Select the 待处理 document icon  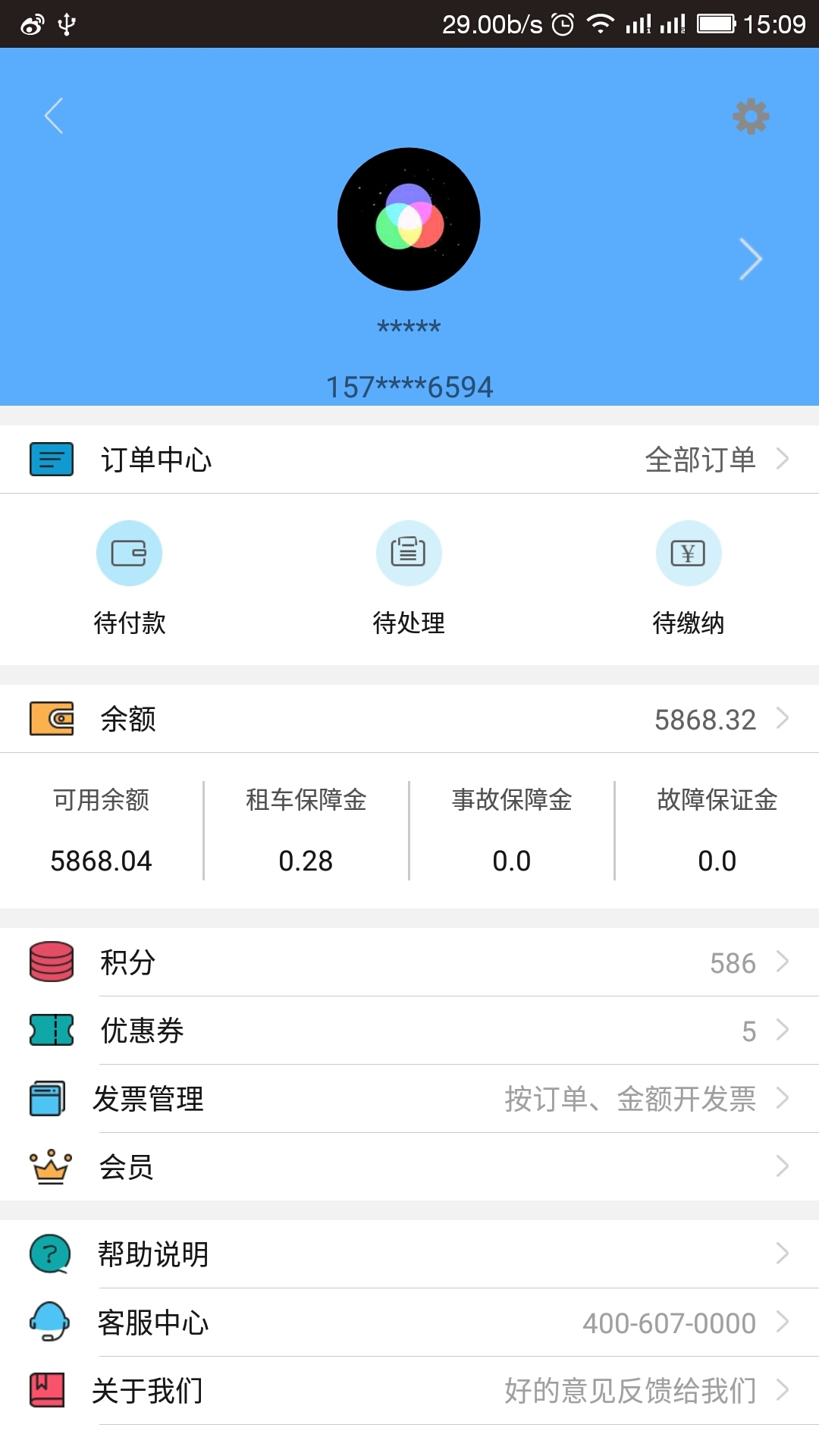[x=409, y=553]
